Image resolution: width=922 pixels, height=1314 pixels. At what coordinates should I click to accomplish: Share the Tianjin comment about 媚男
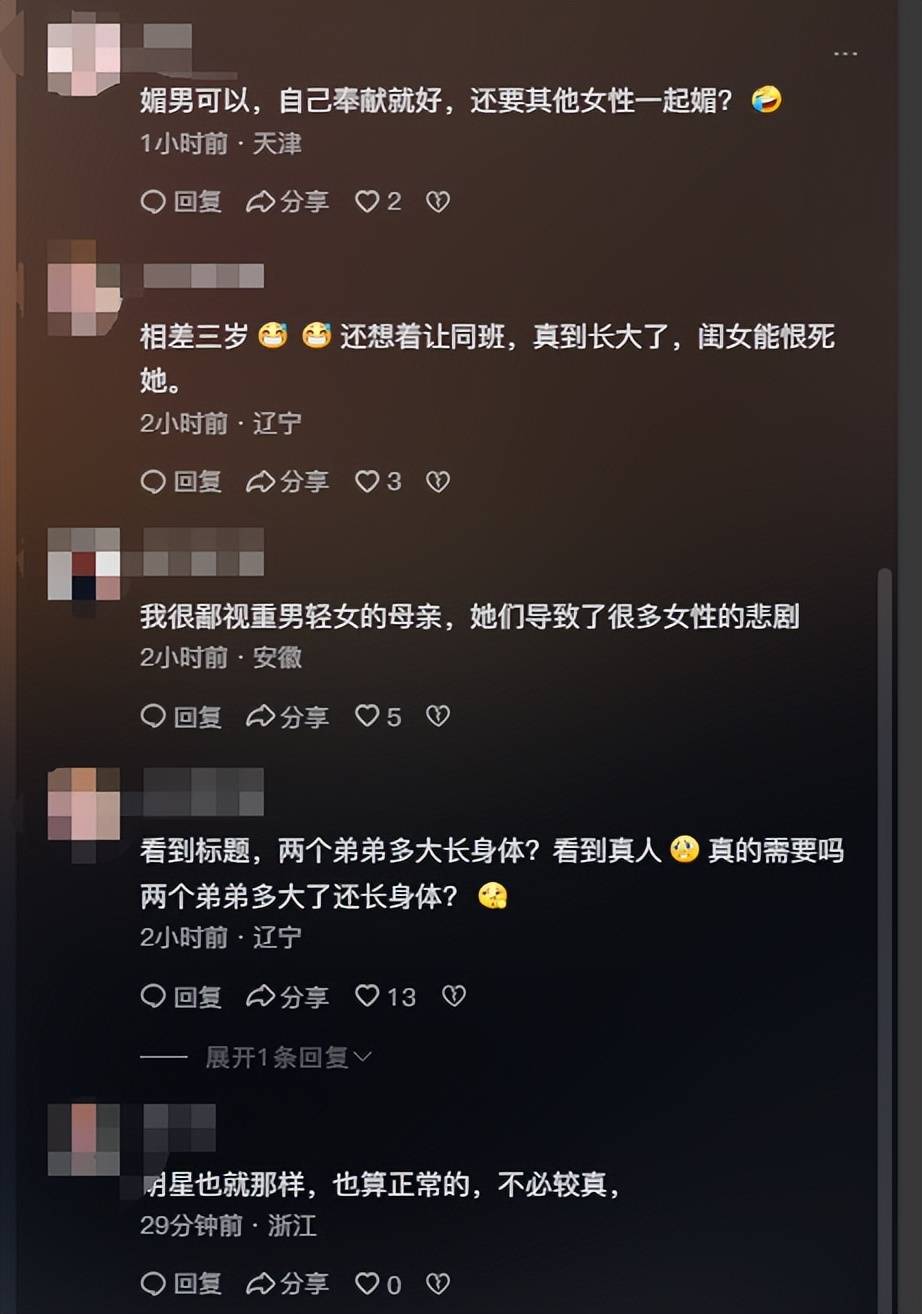pos(288,202)
